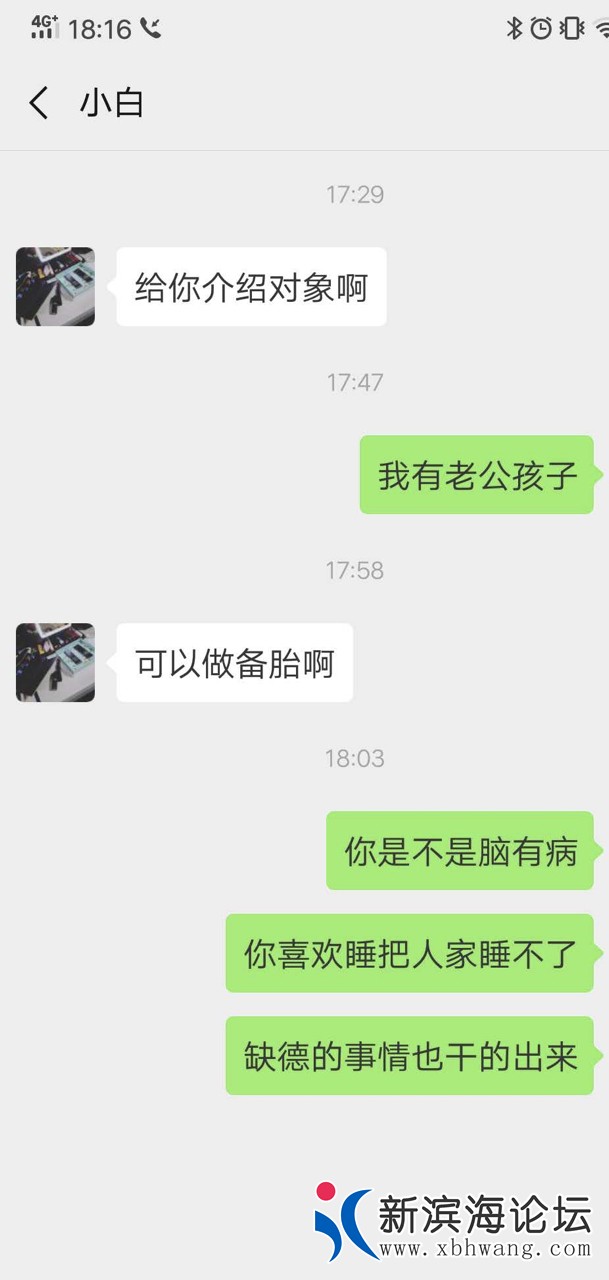609x1280 pixels.
Task: Tap 小白's avatar next to "可以做备胎啊"
Action: (56, 662)
